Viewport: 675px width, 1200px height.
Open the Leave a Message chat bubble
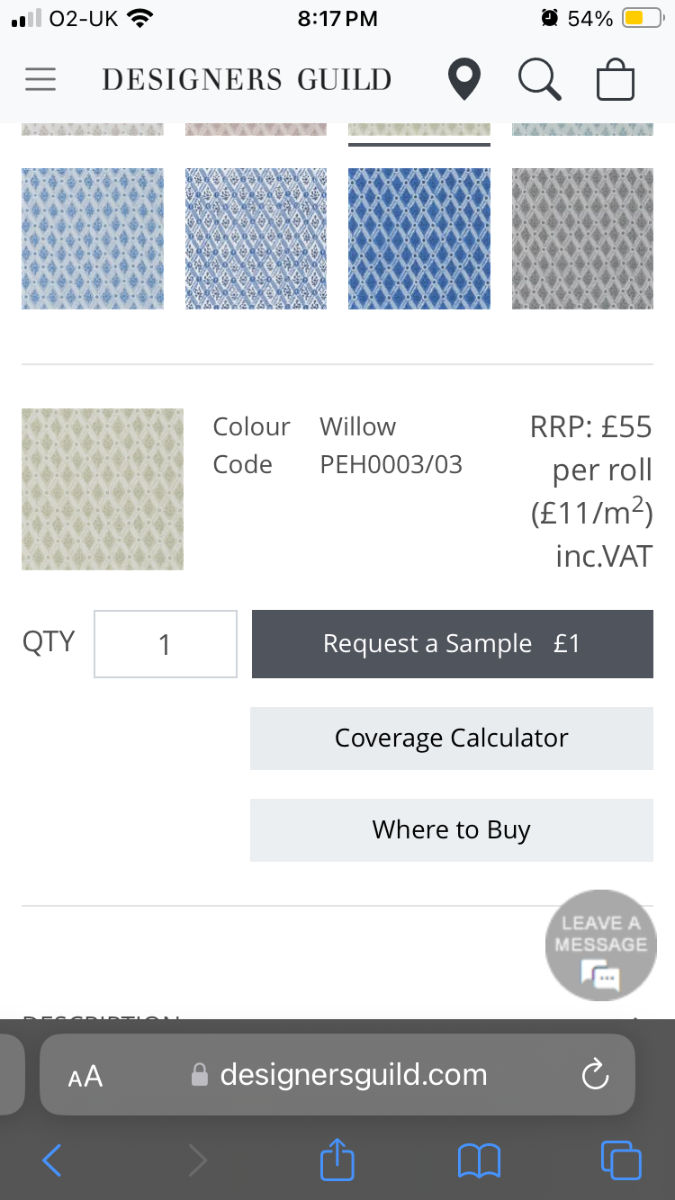[x=601, y=945]
